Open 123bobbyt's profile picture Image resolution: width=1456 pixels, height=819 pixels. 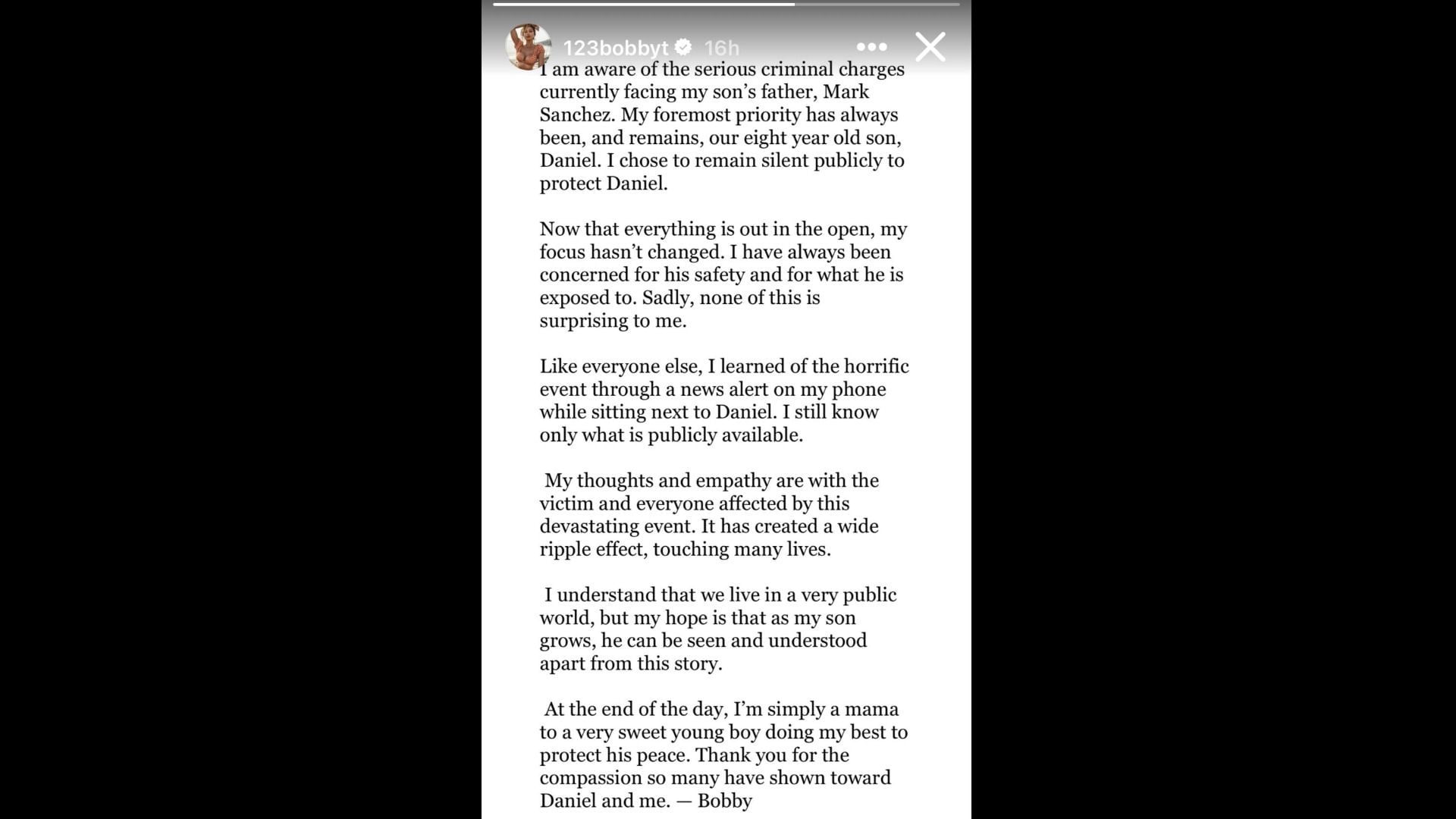527,47
